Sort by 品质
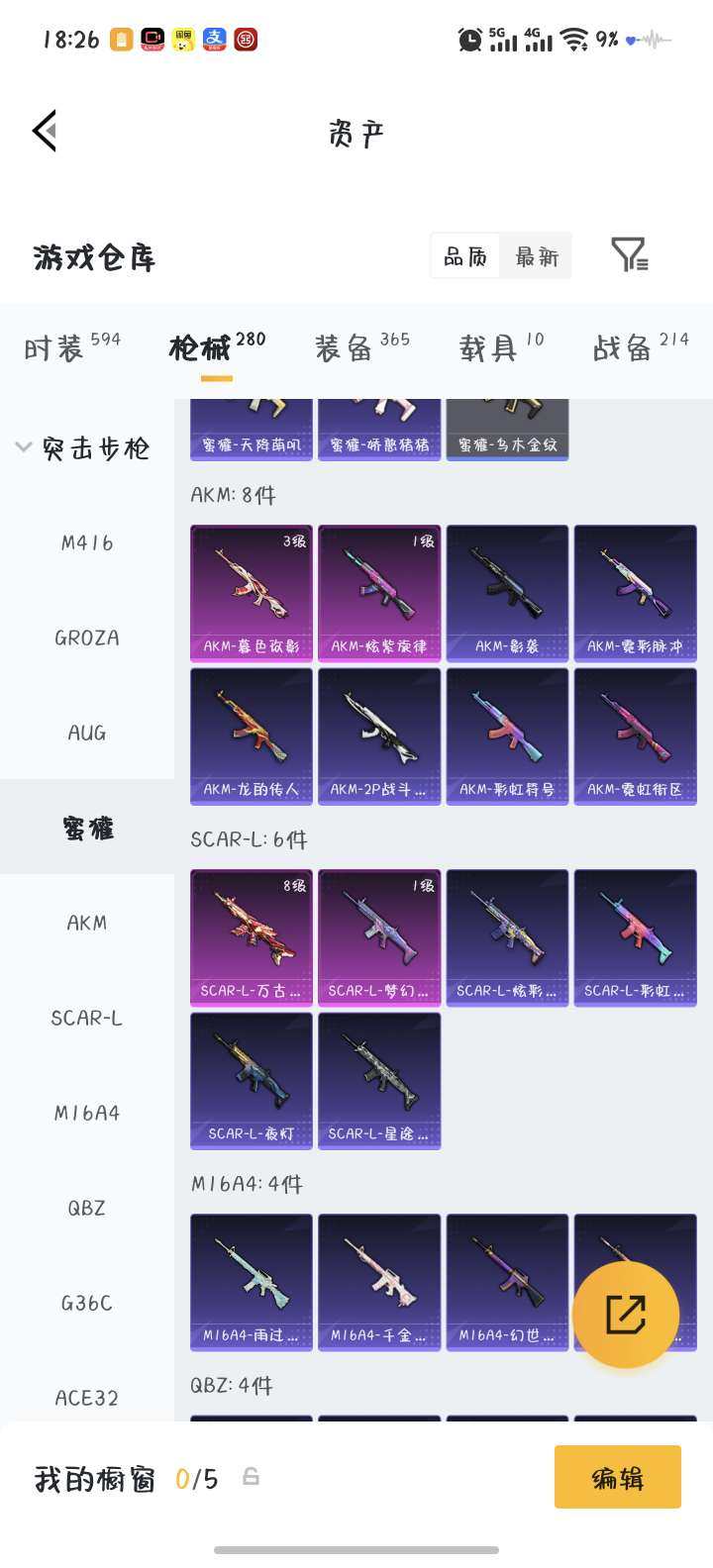 click(x=465, y=257)
